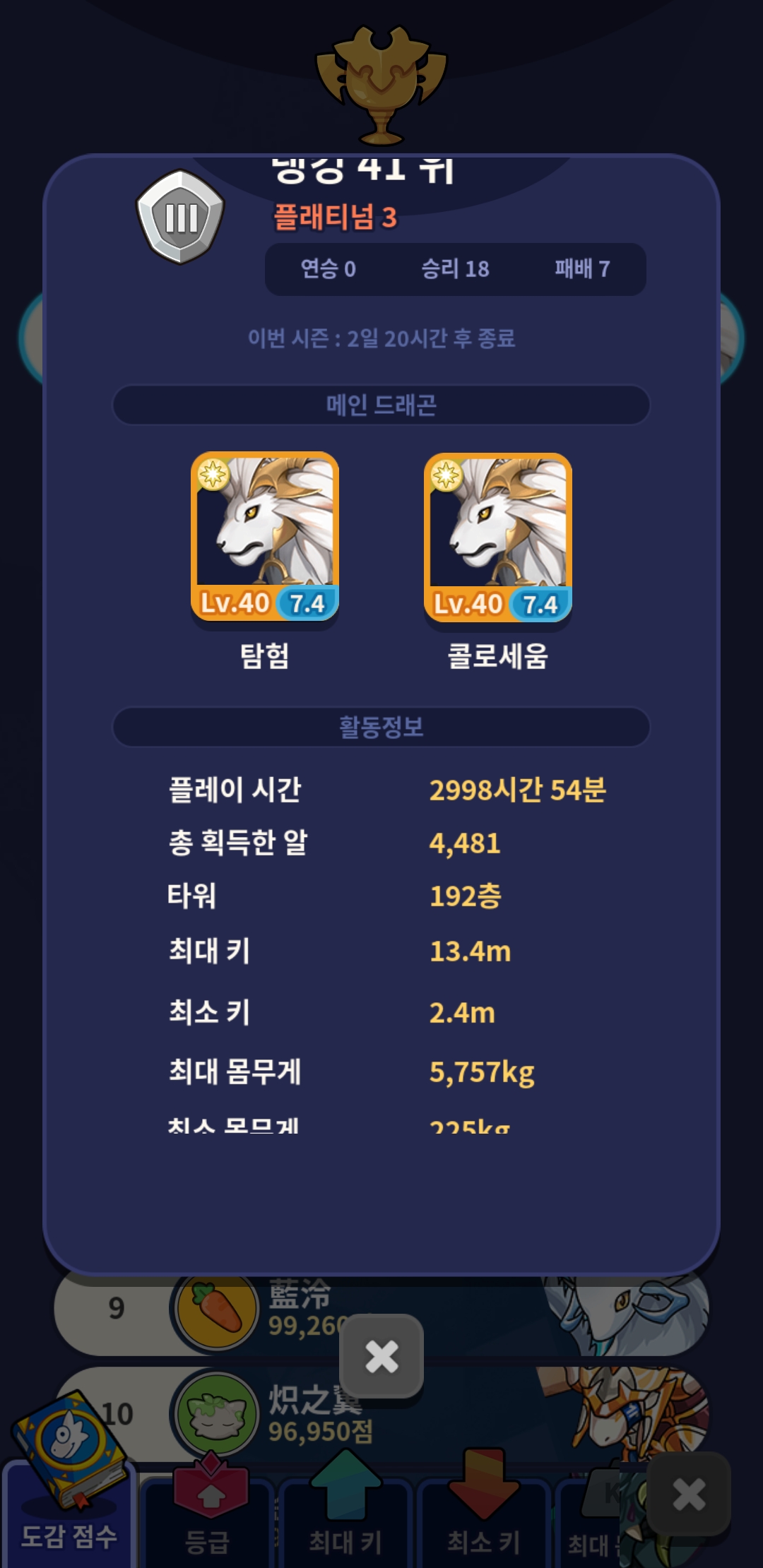Image resolution: width=763 pixels, height=1568 pixels.
Task: Open the 탐험 main dragon card
Action: tap(265, 537)
